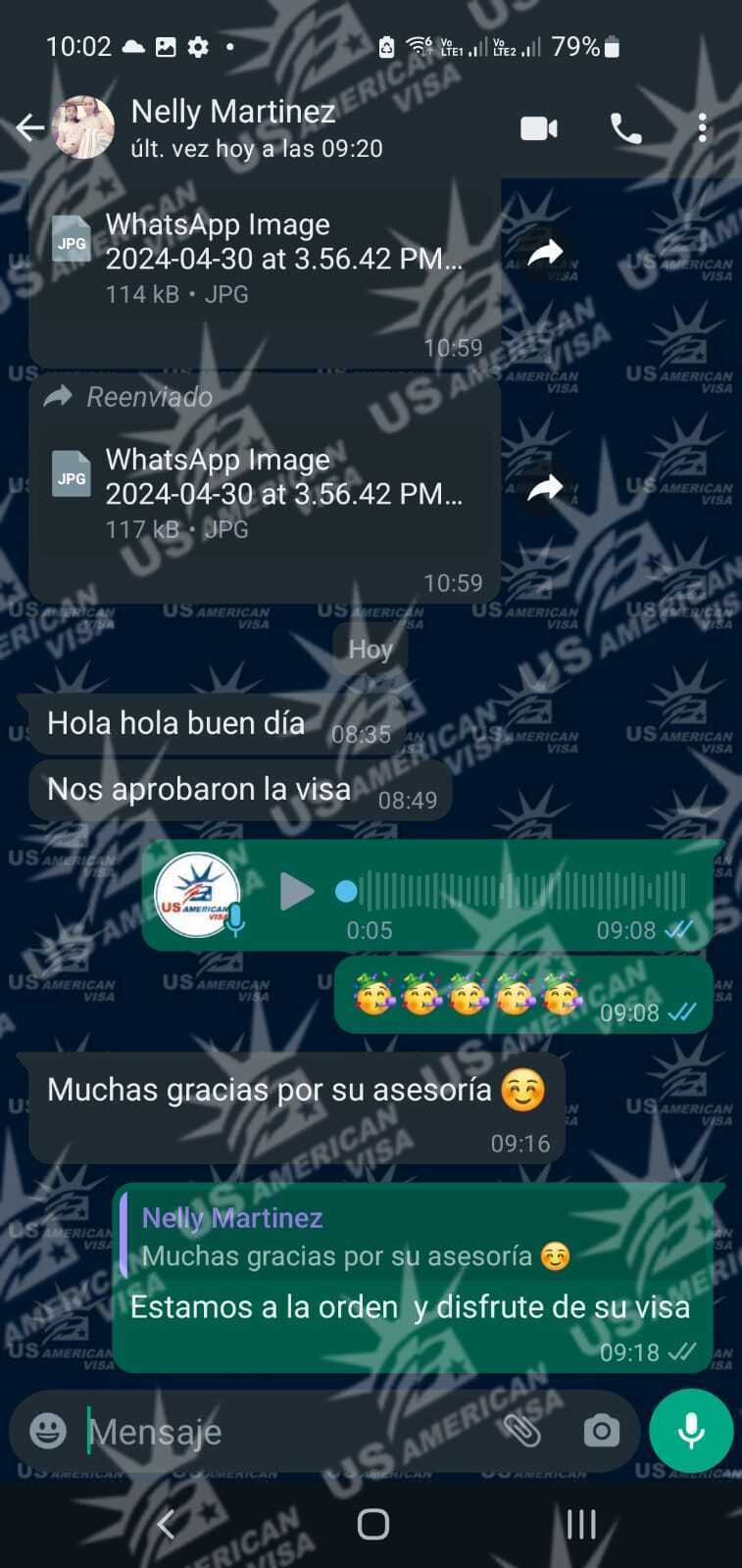The height and width of the screenshot is (1568, 742).
Task: Open the recent apps view
Action: coord(580,1524)
